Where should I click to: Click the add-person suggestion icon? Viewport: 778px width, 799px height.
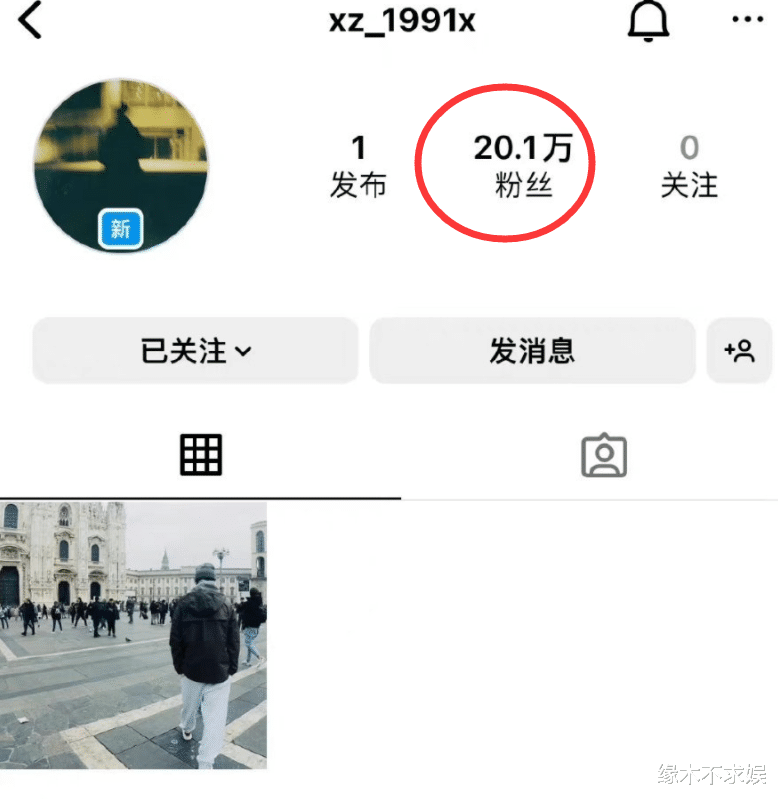point(740,350)
